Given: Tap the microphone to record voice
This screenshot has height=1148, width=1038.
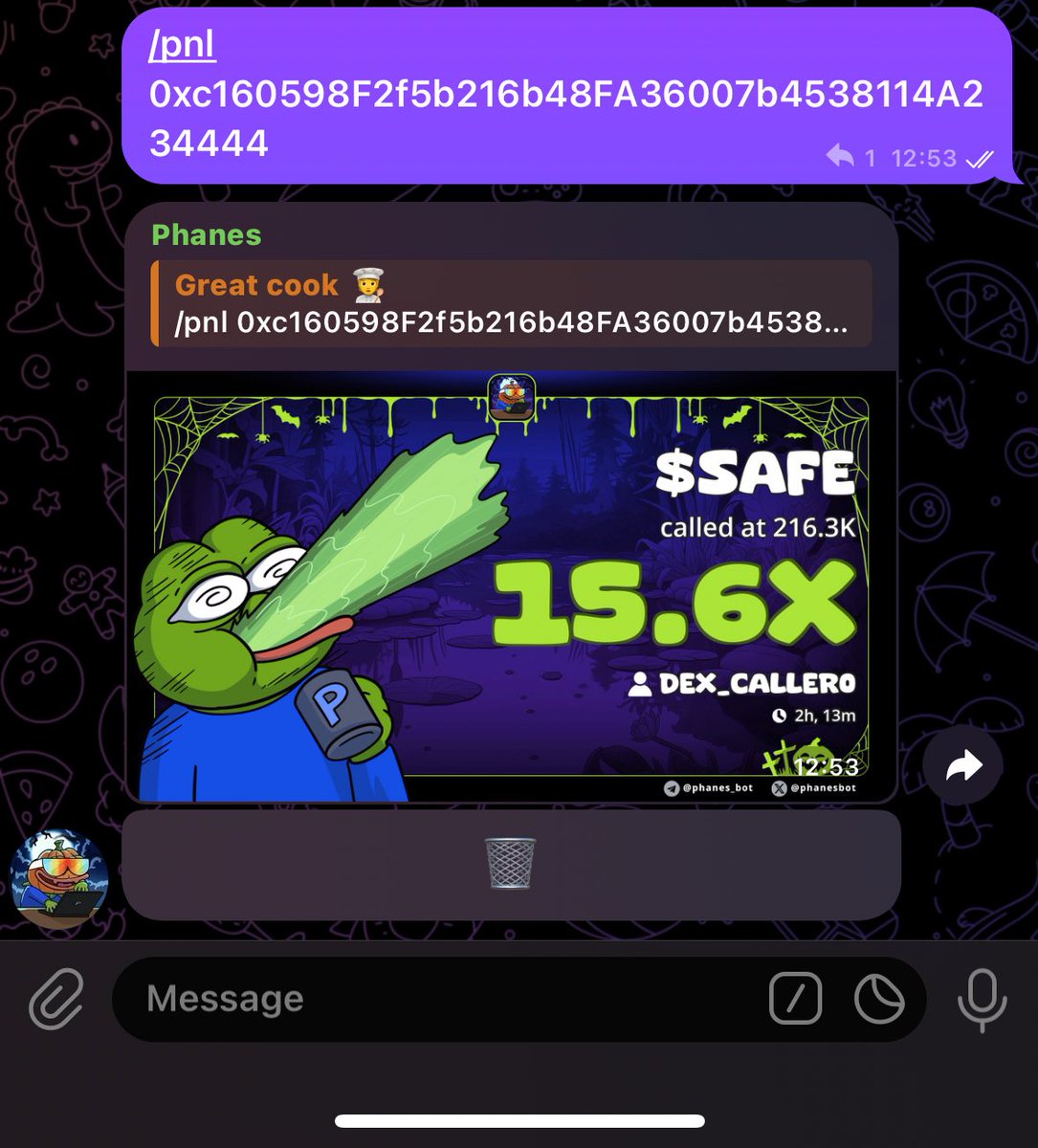Looking at the screenshot, I should point(983,999).
